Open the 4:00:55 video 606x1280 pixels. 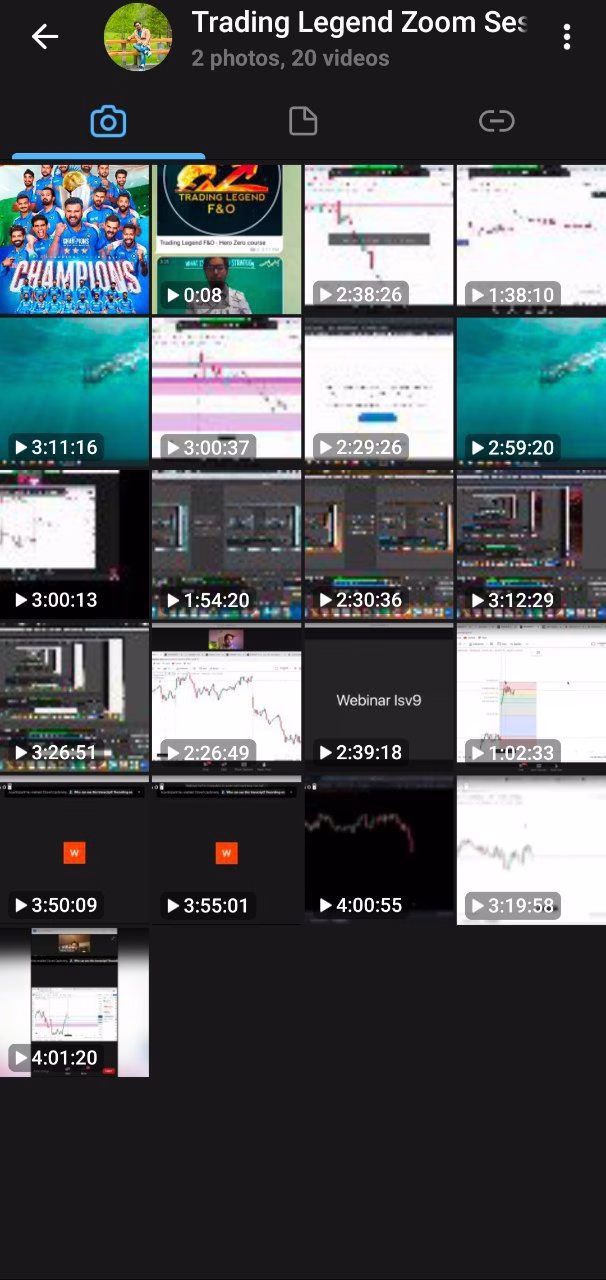click(x=379, y=850)
